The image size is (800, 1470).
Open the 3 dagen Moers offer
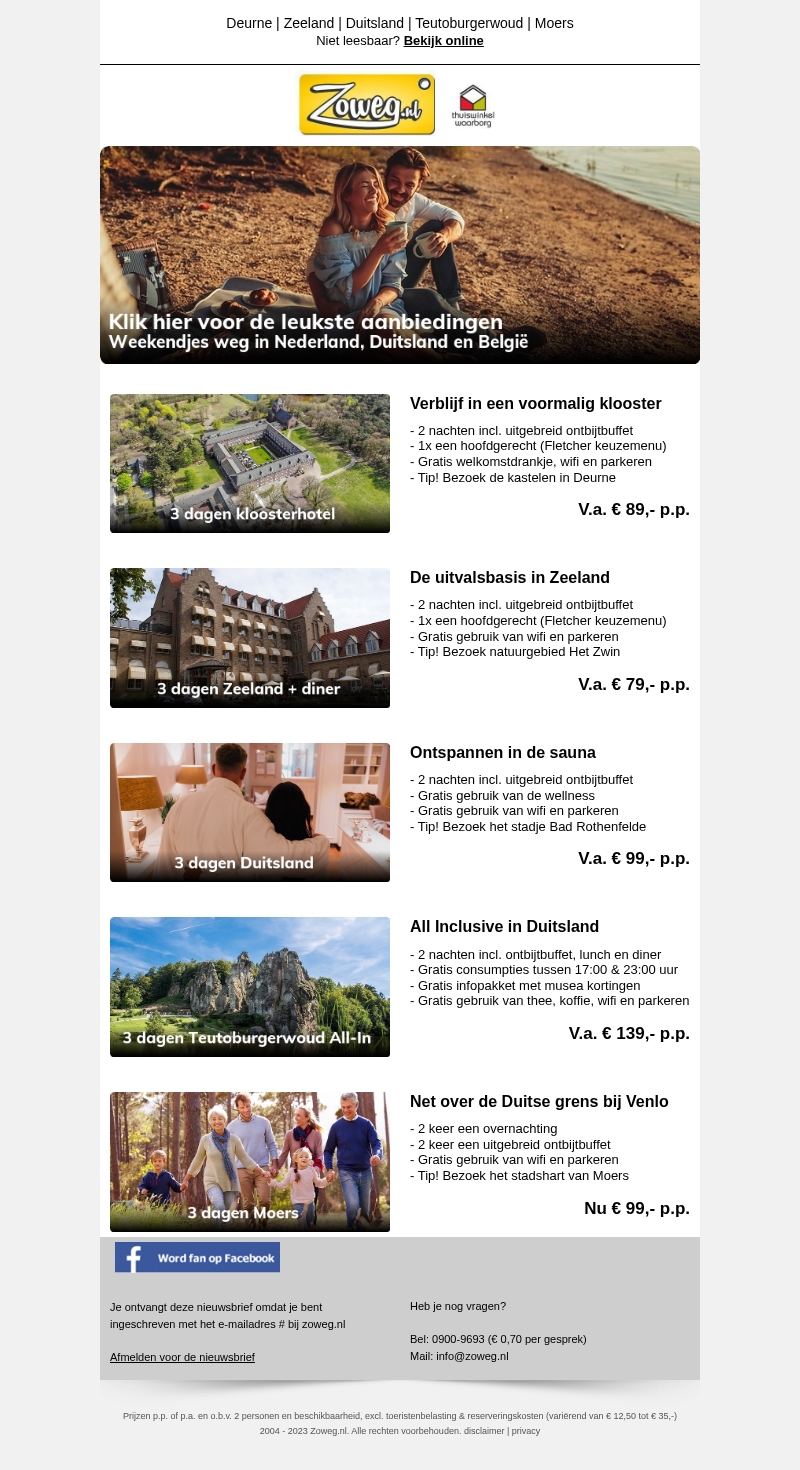coord(250,1161)
